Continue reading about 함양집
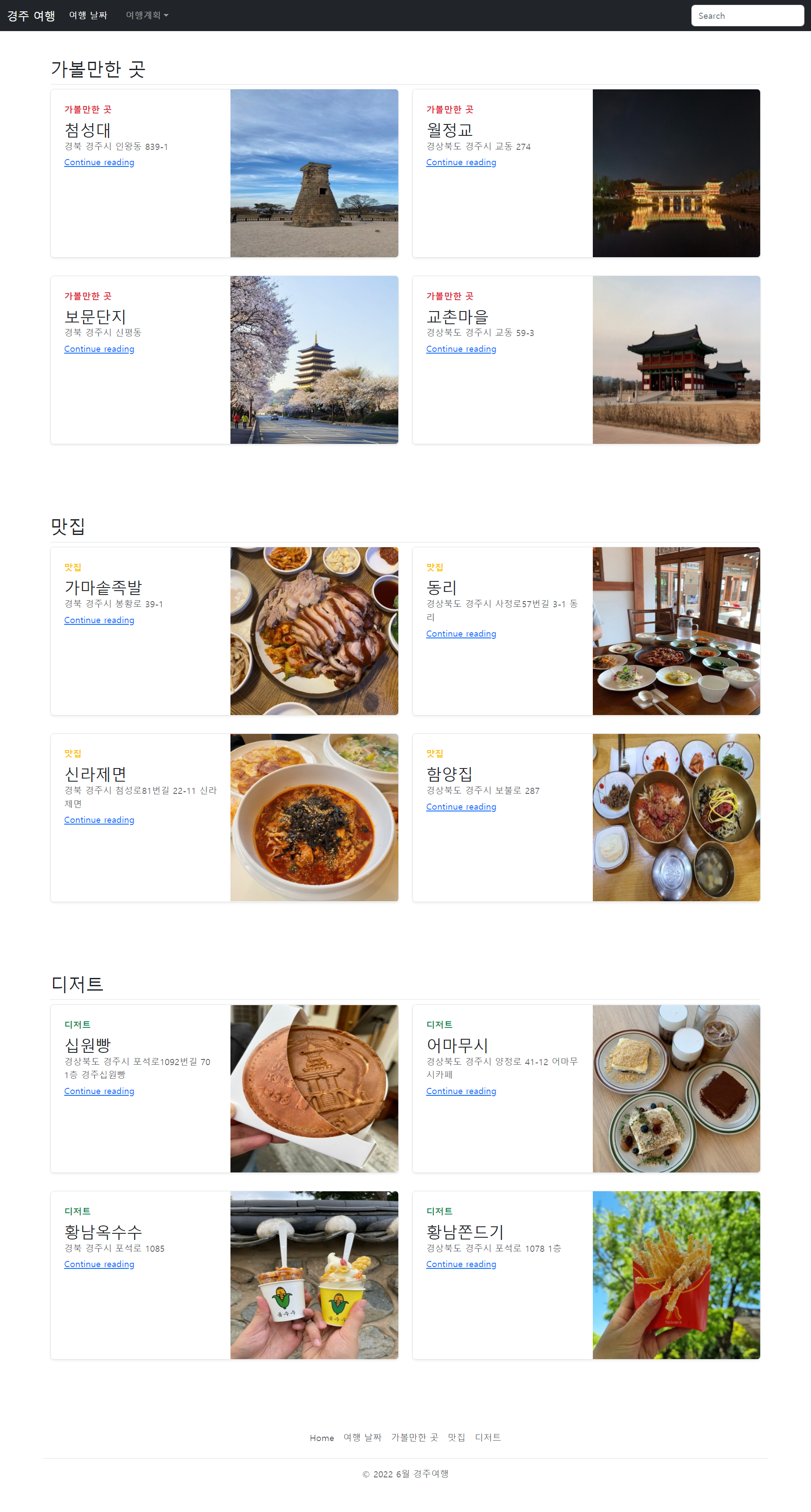Screen dimensions: 811x1512 460,807
